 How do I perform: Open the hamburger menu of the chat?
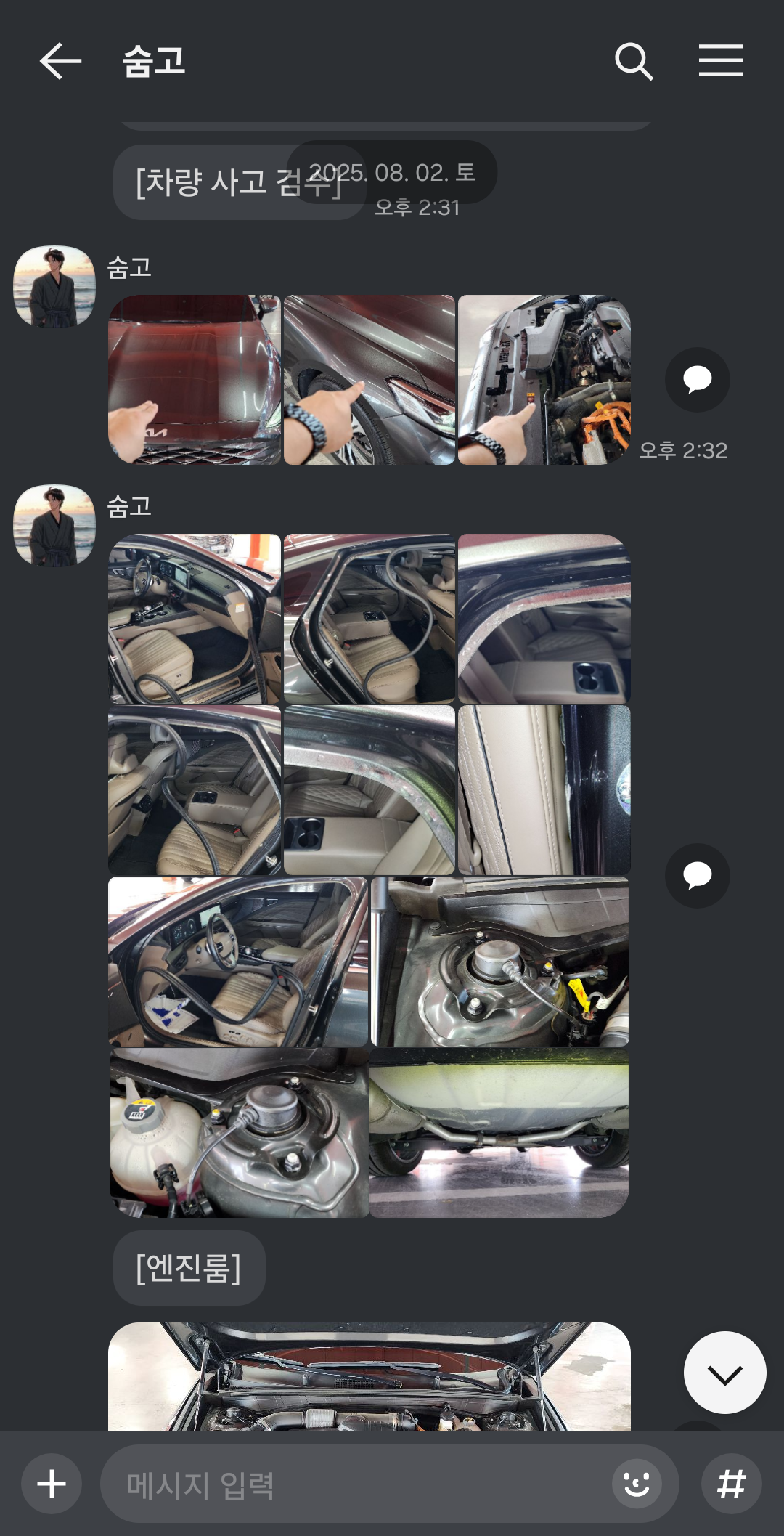point(720,60)
